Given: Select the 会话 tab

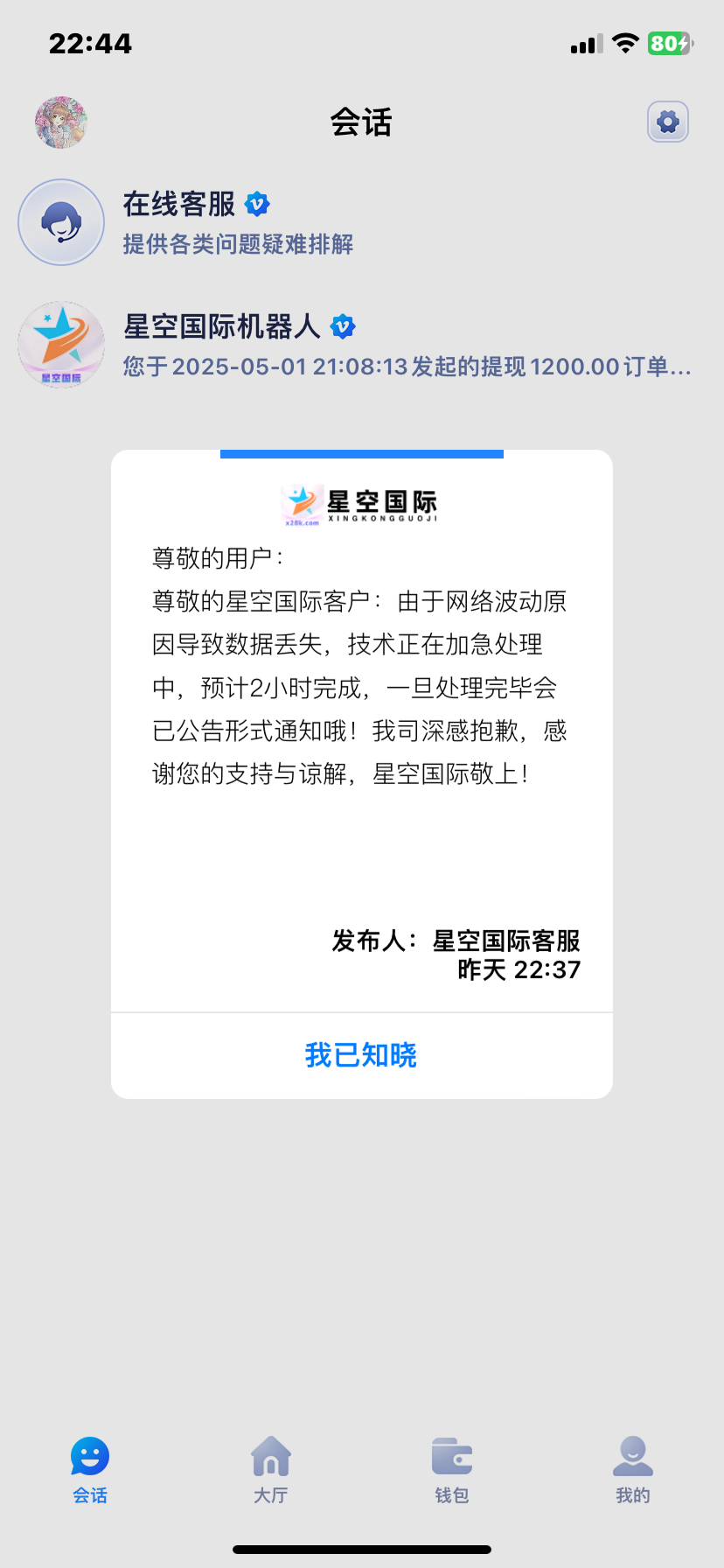Looking at the screenshot, I should [x=90, y=1470].
